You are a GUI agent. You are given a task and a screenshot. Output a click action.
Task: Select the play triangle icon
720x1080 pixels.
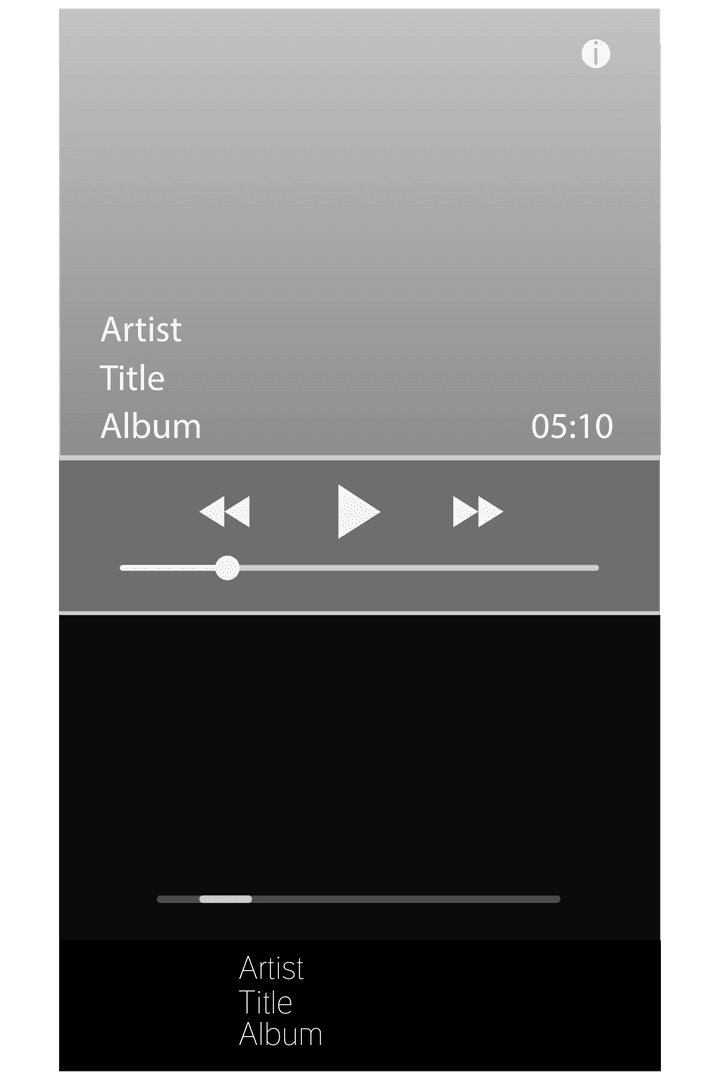coord(357,511)
